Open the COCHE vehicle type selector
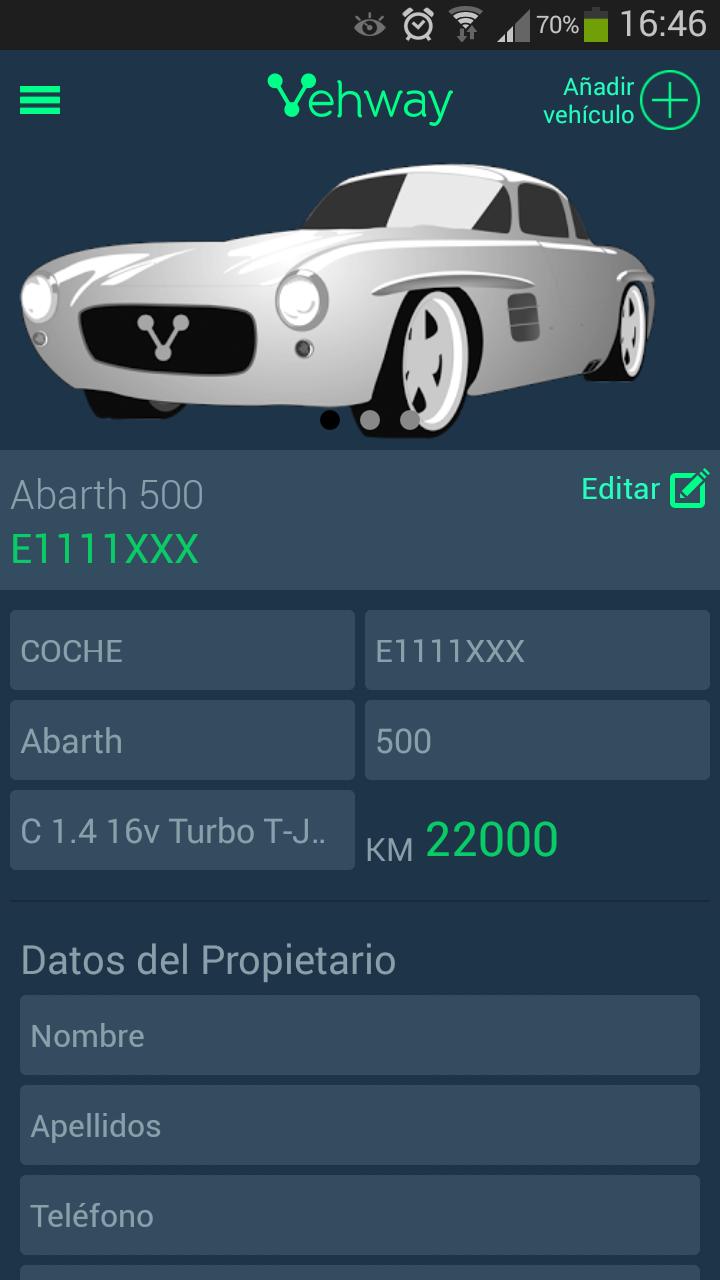 182,650
